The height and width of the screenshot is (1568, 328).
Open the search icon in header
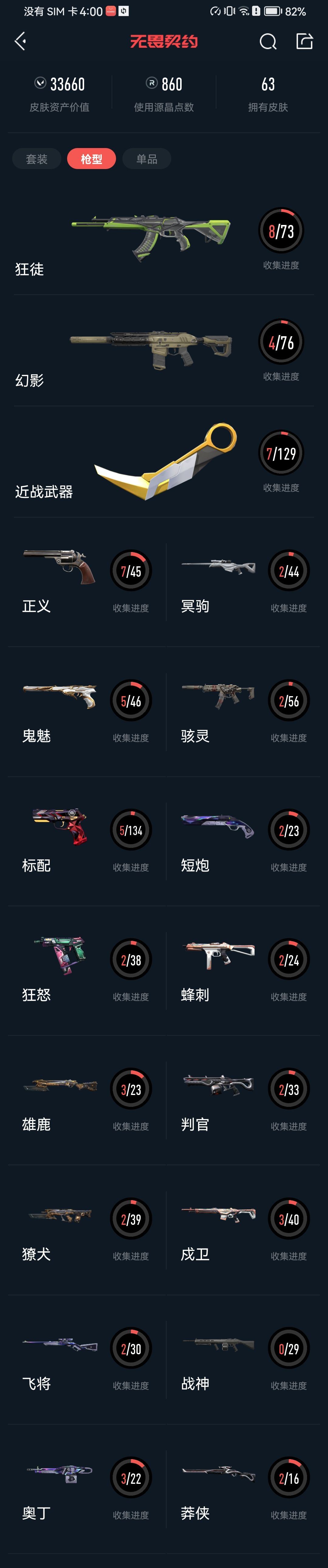pos(268,41)
